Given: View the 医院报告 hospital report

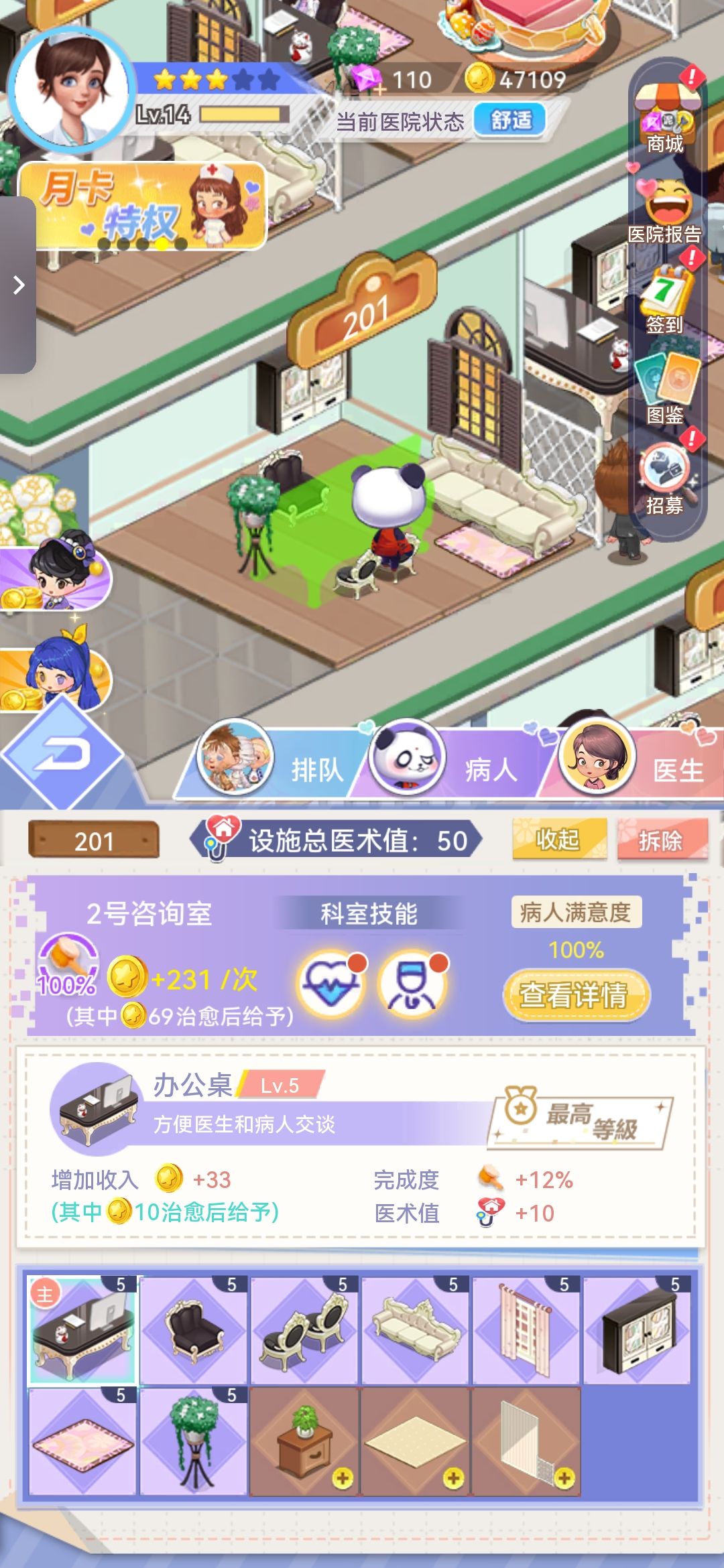Looking at the screenshot, I should [667, 208].
